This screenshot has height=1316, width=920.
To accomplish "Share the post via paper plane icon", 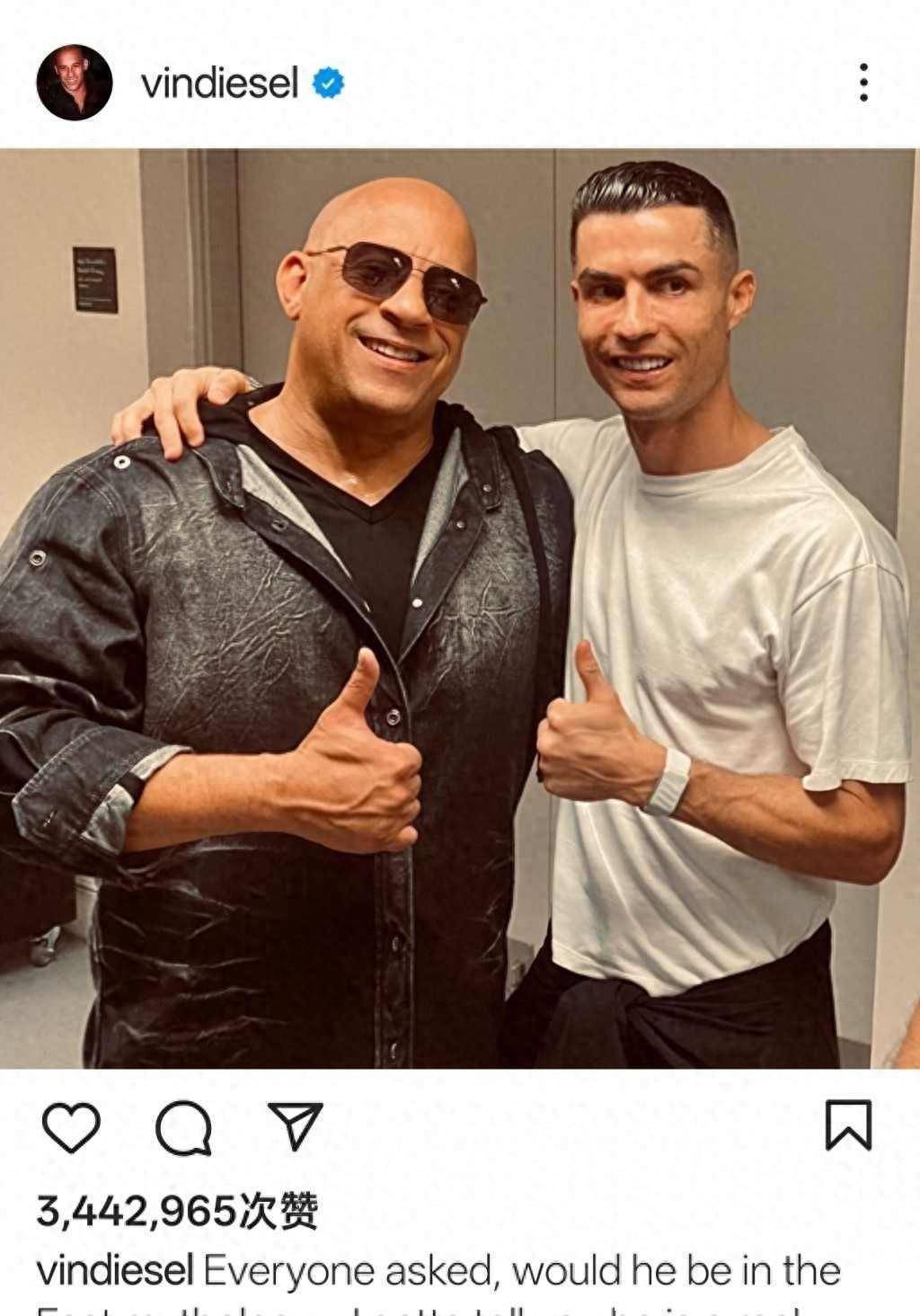I will tap(296, 1126).
